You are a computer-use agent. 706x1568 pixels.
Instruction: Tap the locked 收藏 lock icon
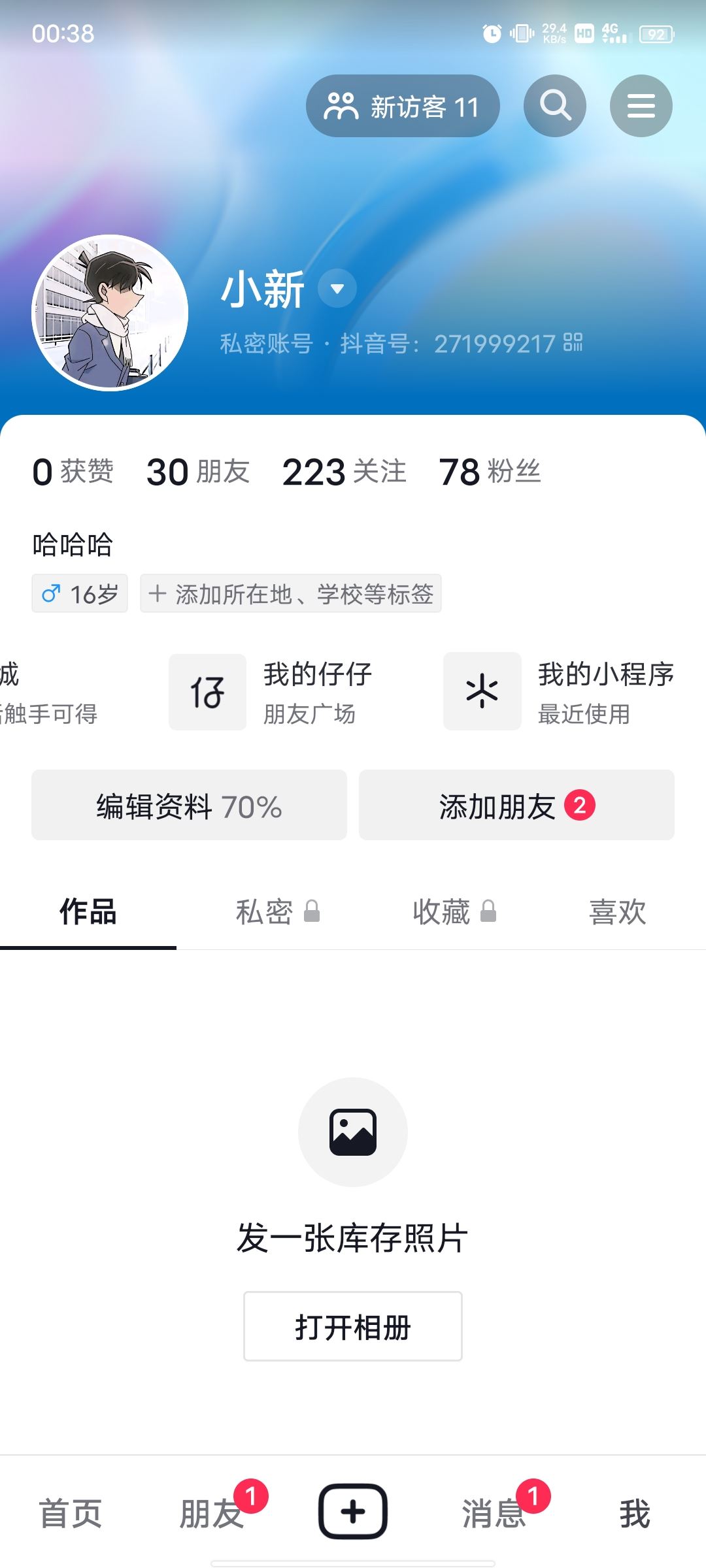pyautogui.click(x=489, y=912)
